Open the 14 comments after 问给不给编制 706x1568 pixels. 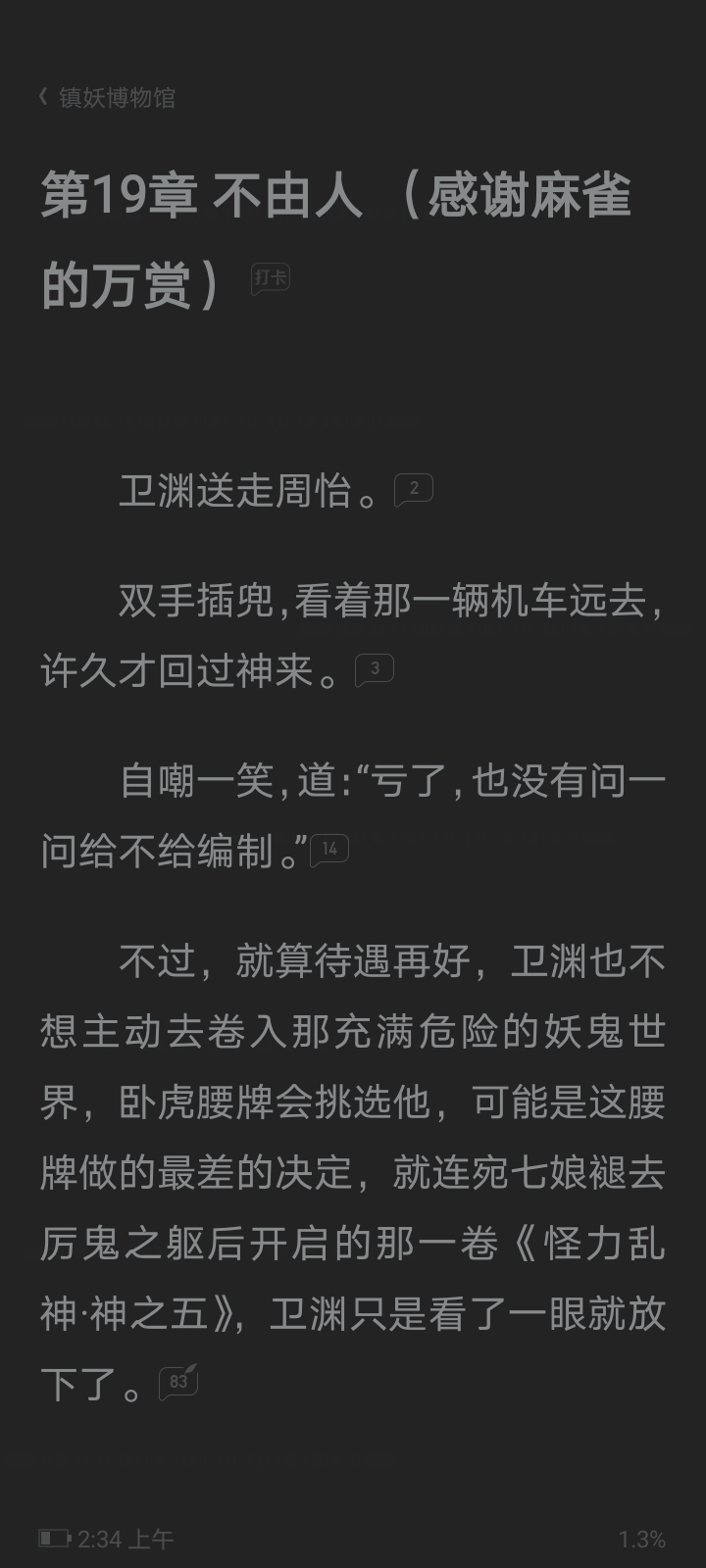[329, 850]
